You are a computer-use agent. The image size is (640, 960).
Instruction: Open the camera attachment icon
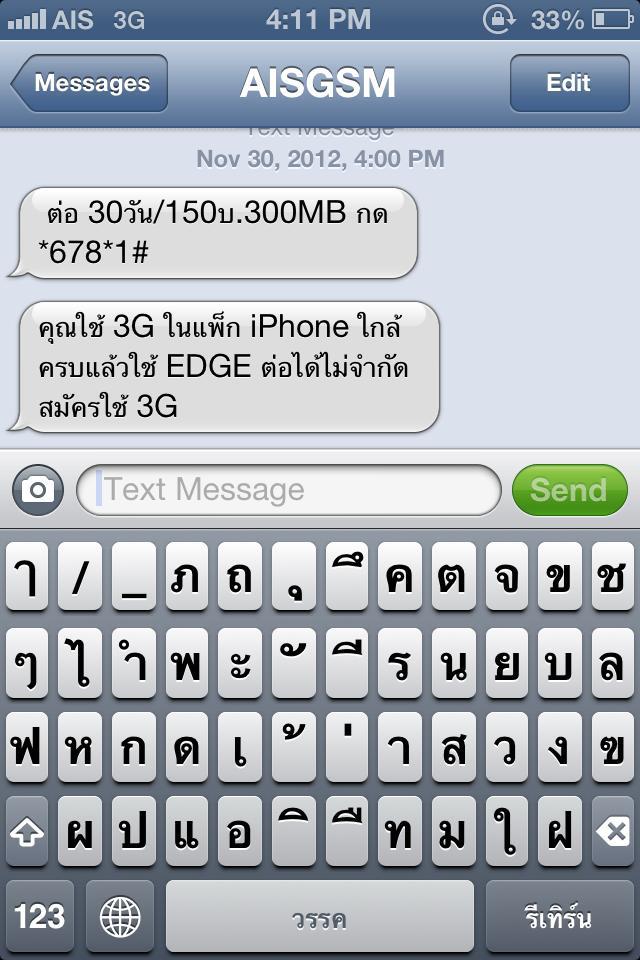tap(38, 490)
